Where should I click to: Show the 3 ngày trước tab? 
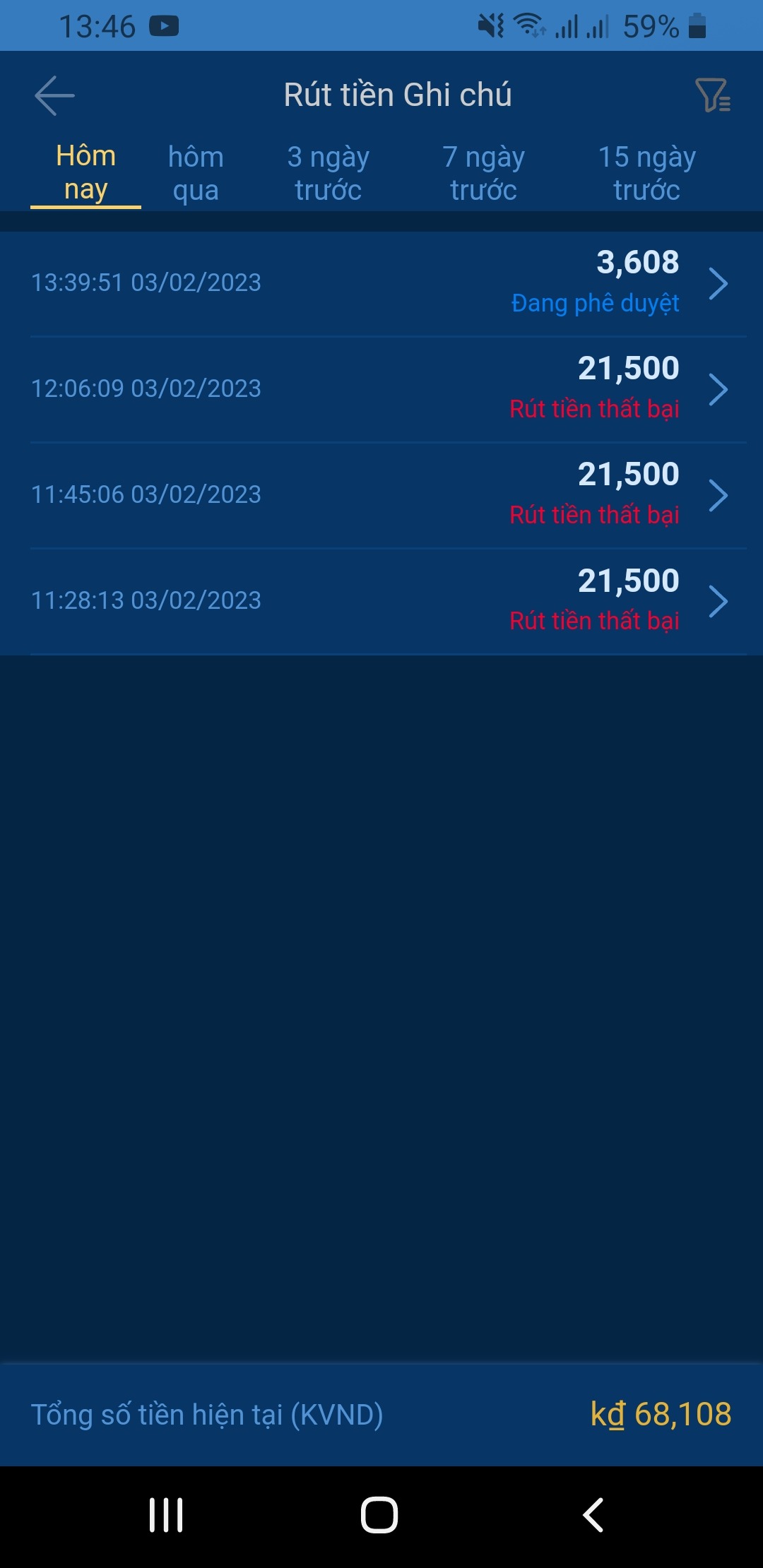tap(328, 173)
